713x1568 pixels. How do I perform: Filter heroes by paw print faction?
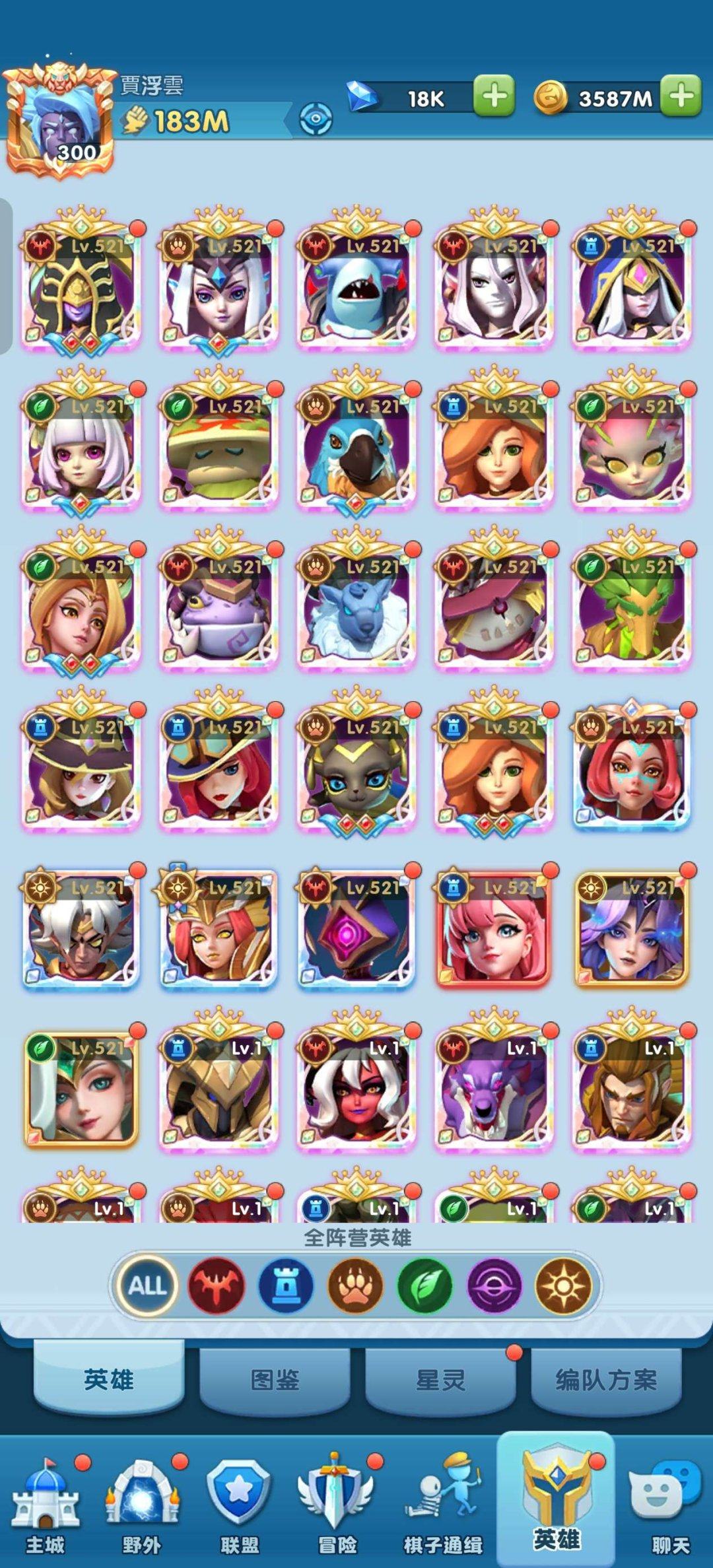355,1285
